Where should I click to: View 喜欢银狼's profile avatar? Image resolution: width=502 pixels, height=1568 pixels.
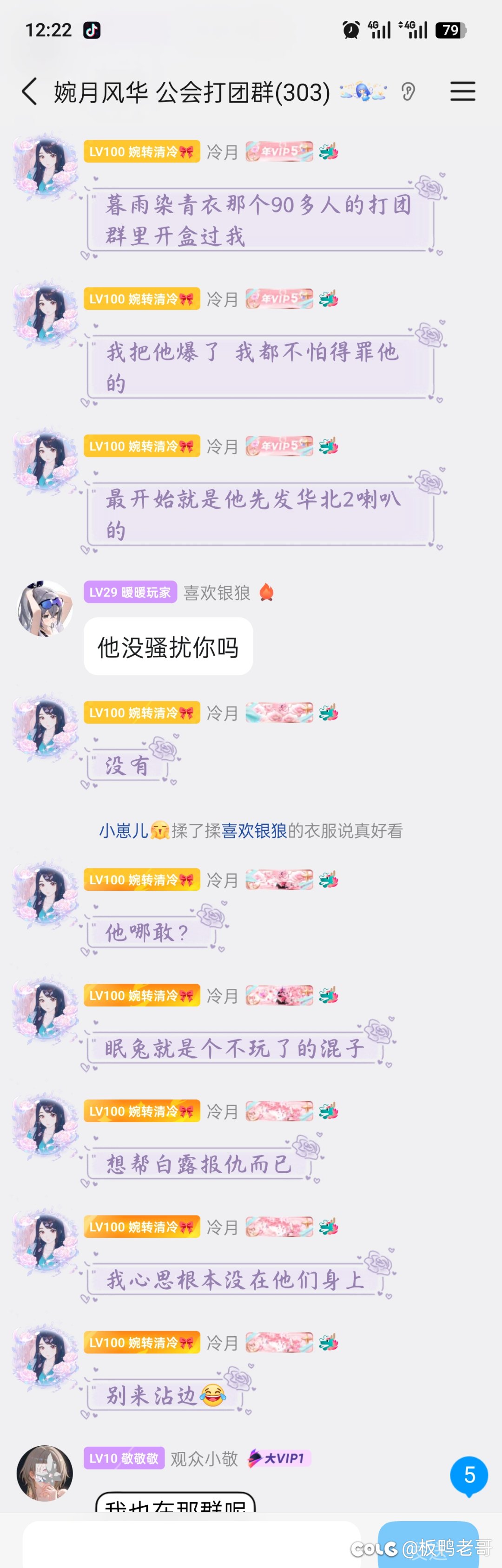pos(45,608)
